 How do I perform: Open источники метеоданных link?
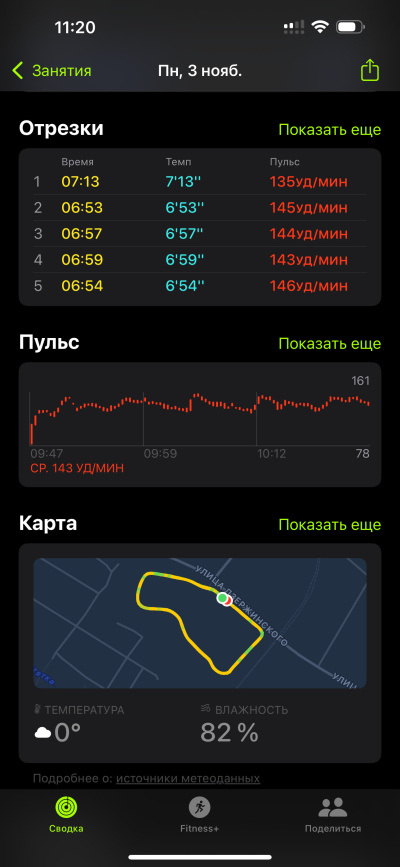188,779
